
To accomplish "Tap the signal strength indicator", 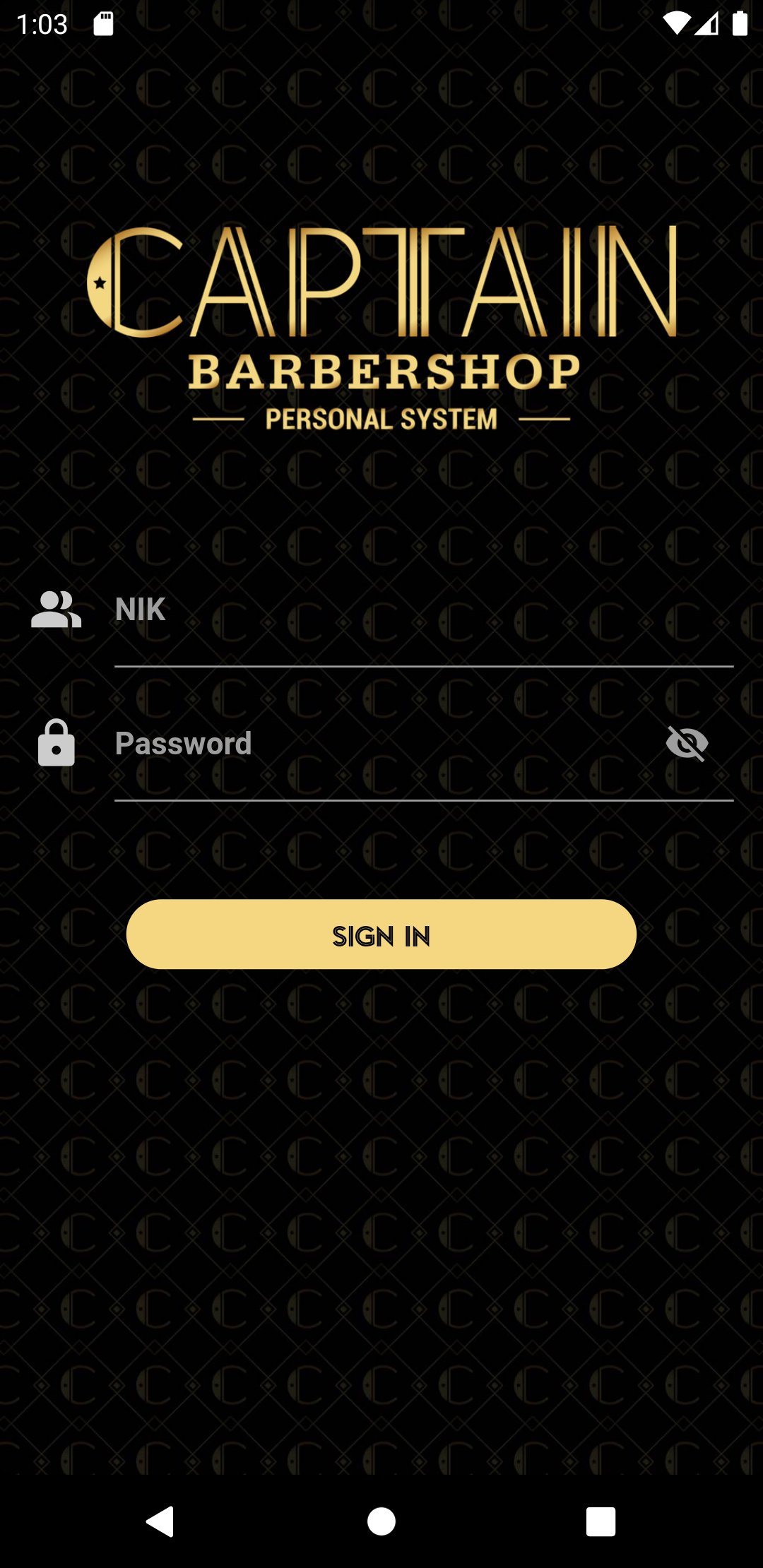I will pyautogui.click(x=709, y=23).
